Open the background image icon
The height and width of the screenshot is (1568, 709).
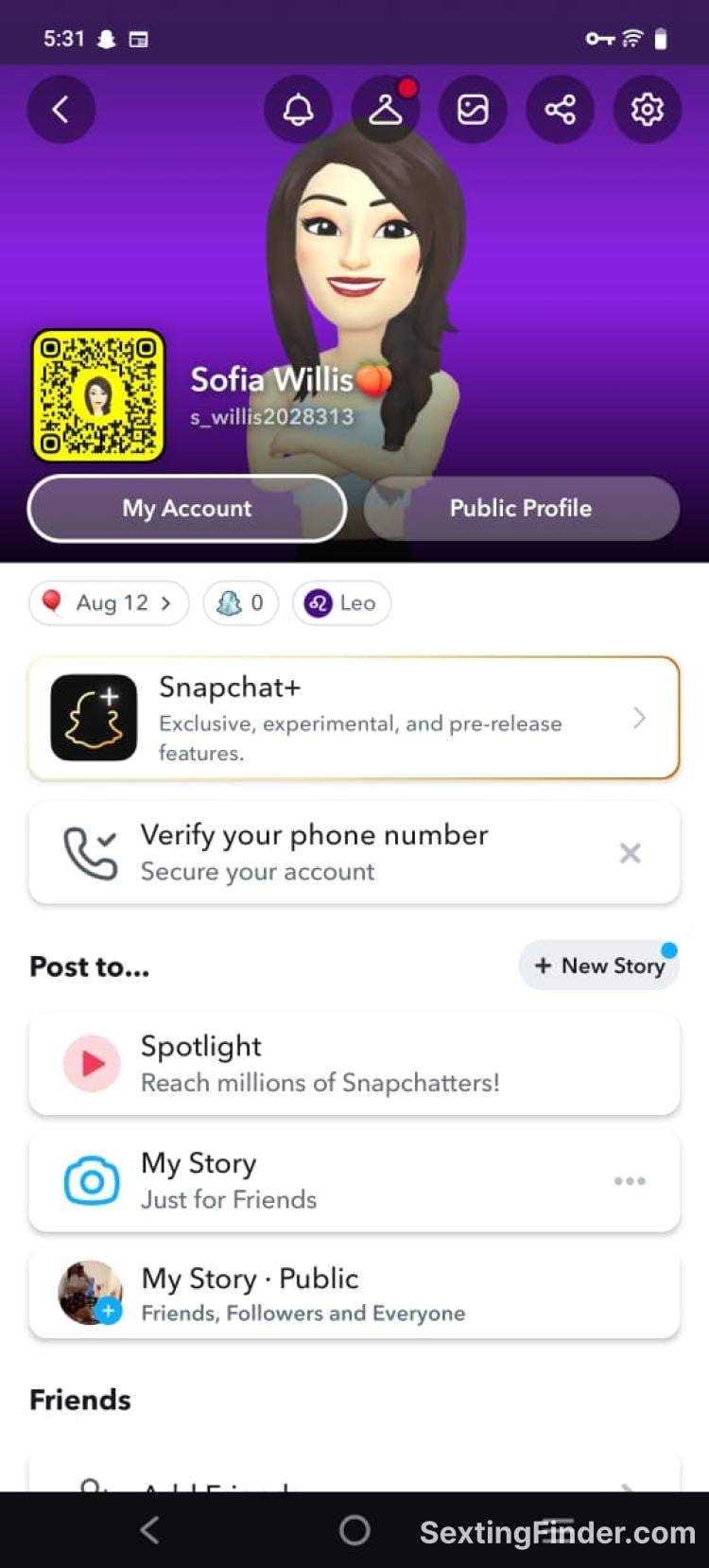[x=473, y=110]
